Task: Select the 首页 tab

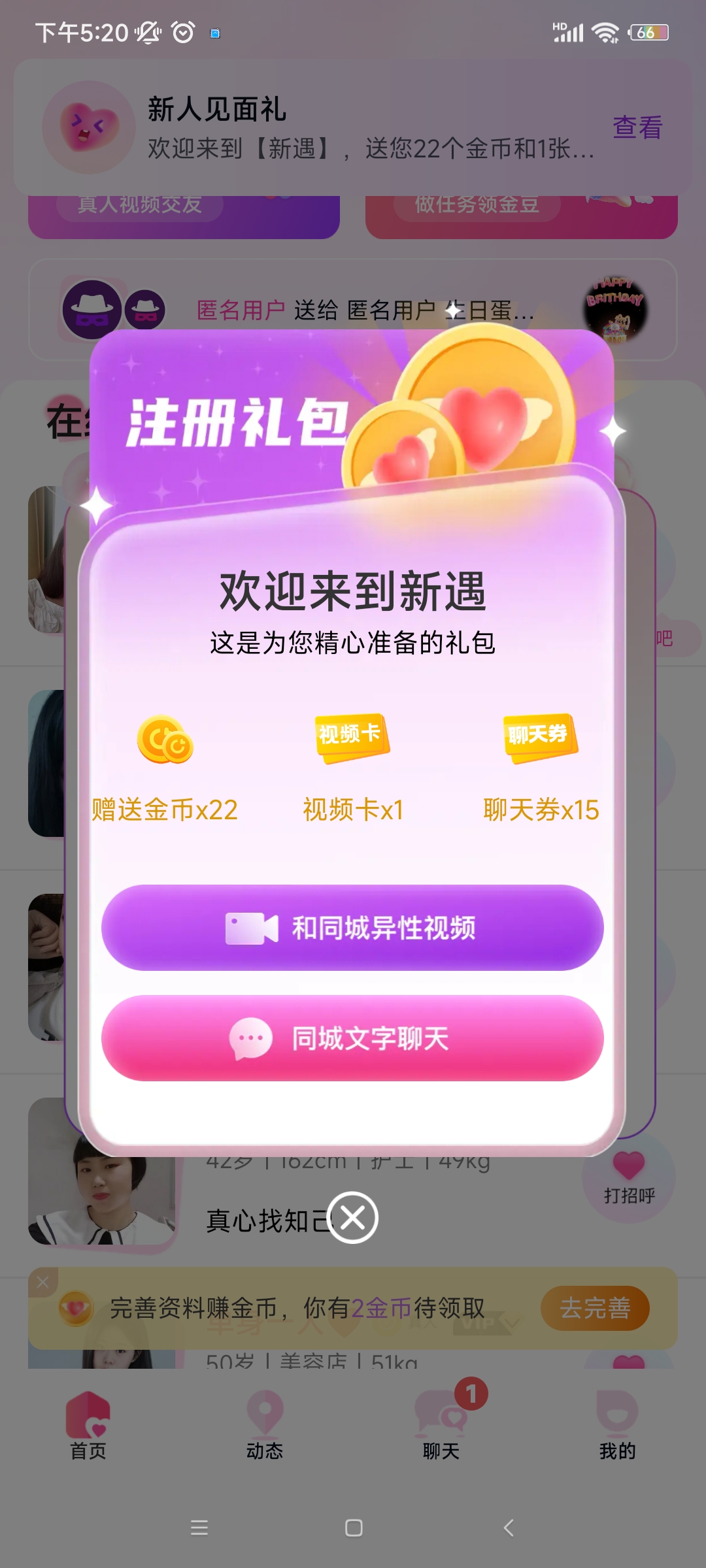Action: [x=88, y=1426]
